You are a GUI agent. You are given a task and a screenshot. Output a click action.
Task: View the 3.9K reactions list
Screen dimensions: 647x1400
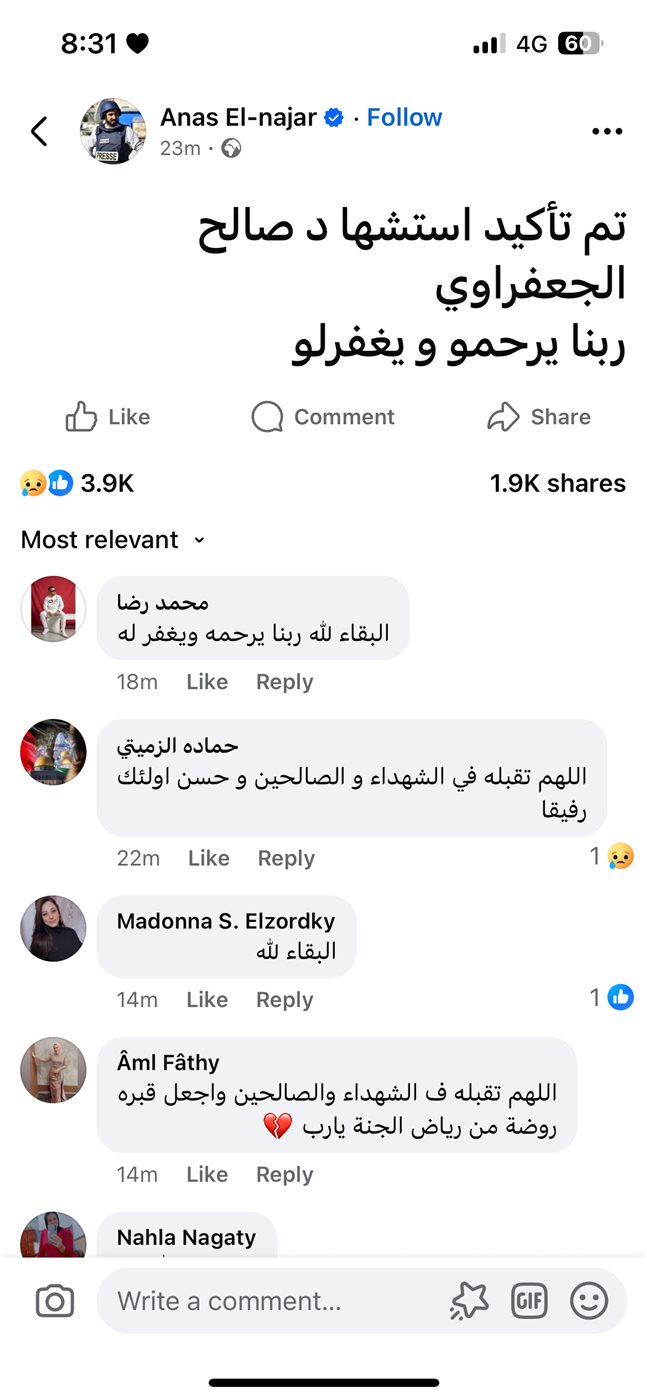point(77,483)
